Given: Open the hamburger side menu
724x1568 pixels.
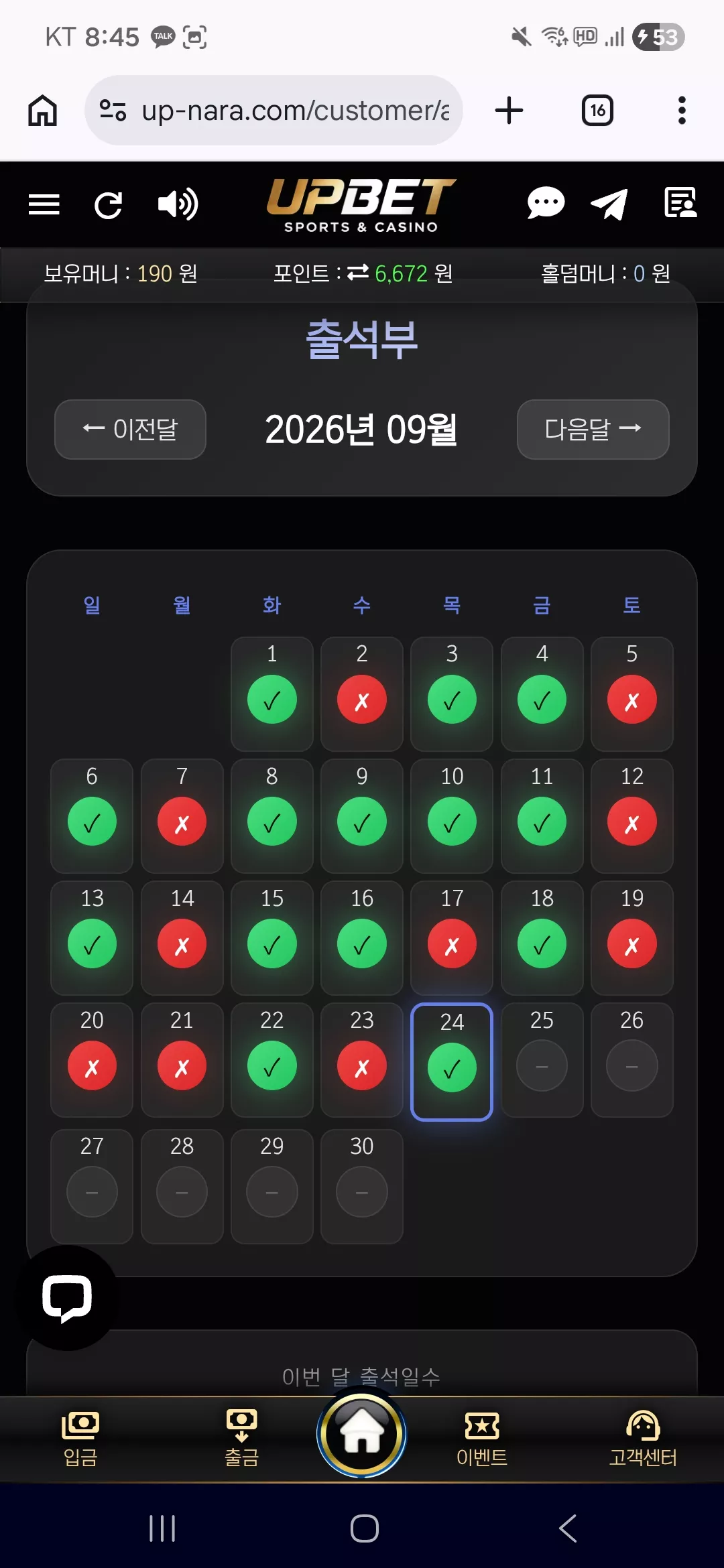Looking at the screenshot, I should (44, 204).
